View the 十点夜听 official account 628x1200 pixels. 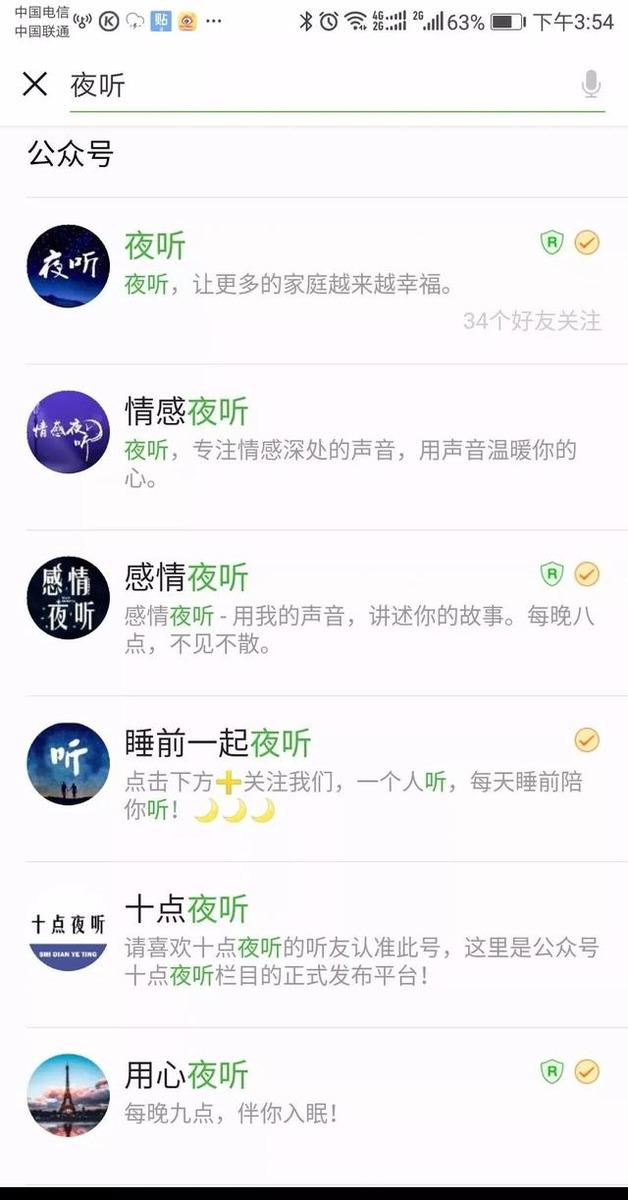314,942
